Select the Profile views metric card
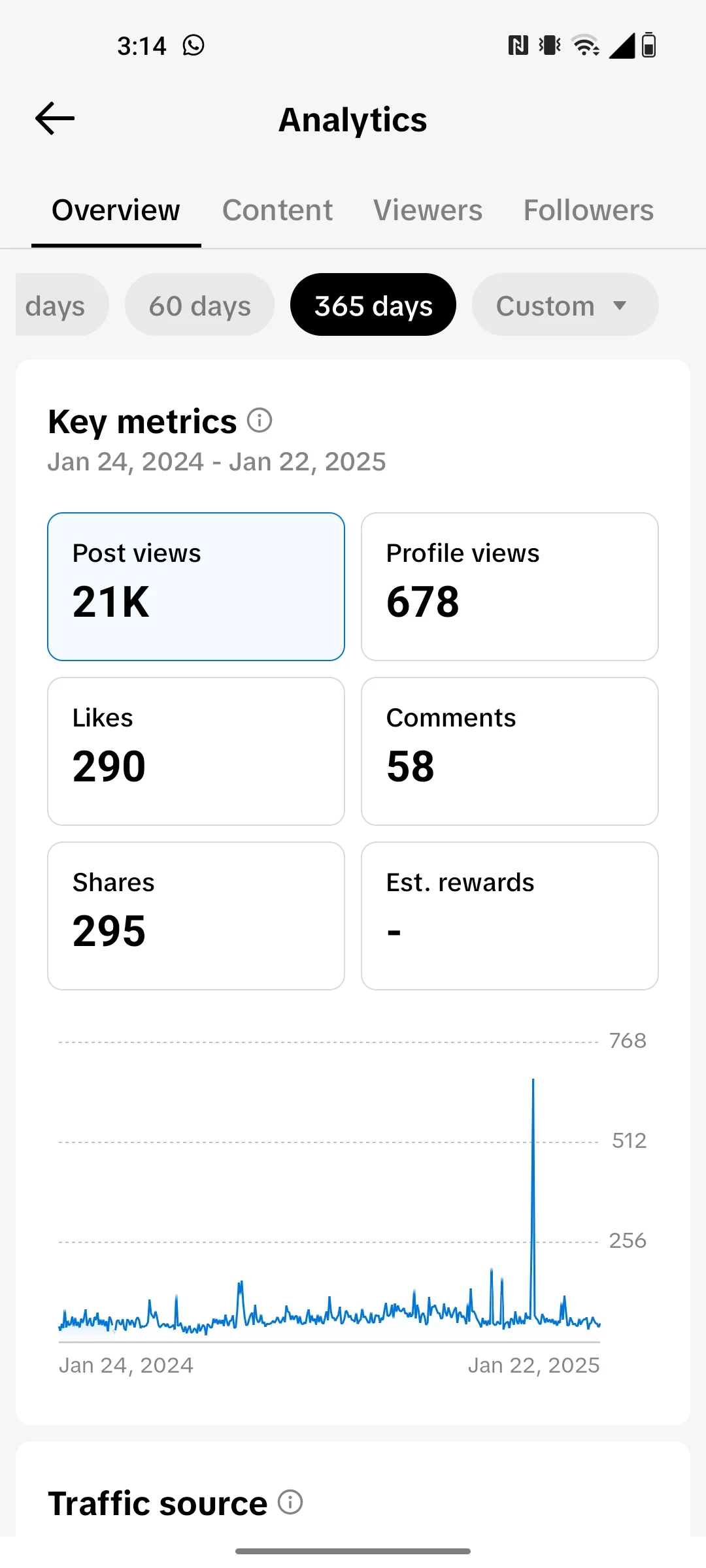The width and height of the screenshot is (706, 1568). [x=510, y=587]
